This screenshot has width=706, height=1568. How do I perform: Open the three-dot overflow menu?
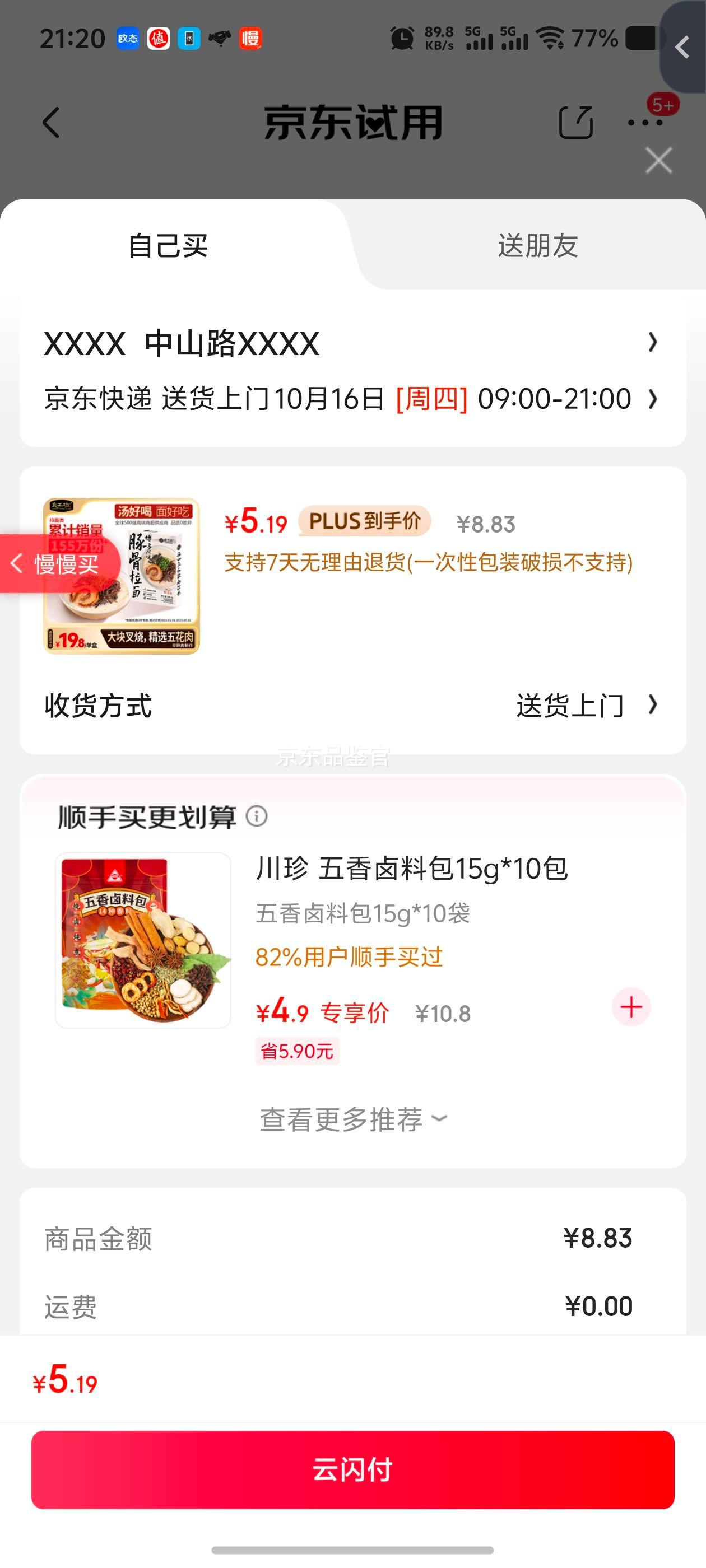coord(644,122)
